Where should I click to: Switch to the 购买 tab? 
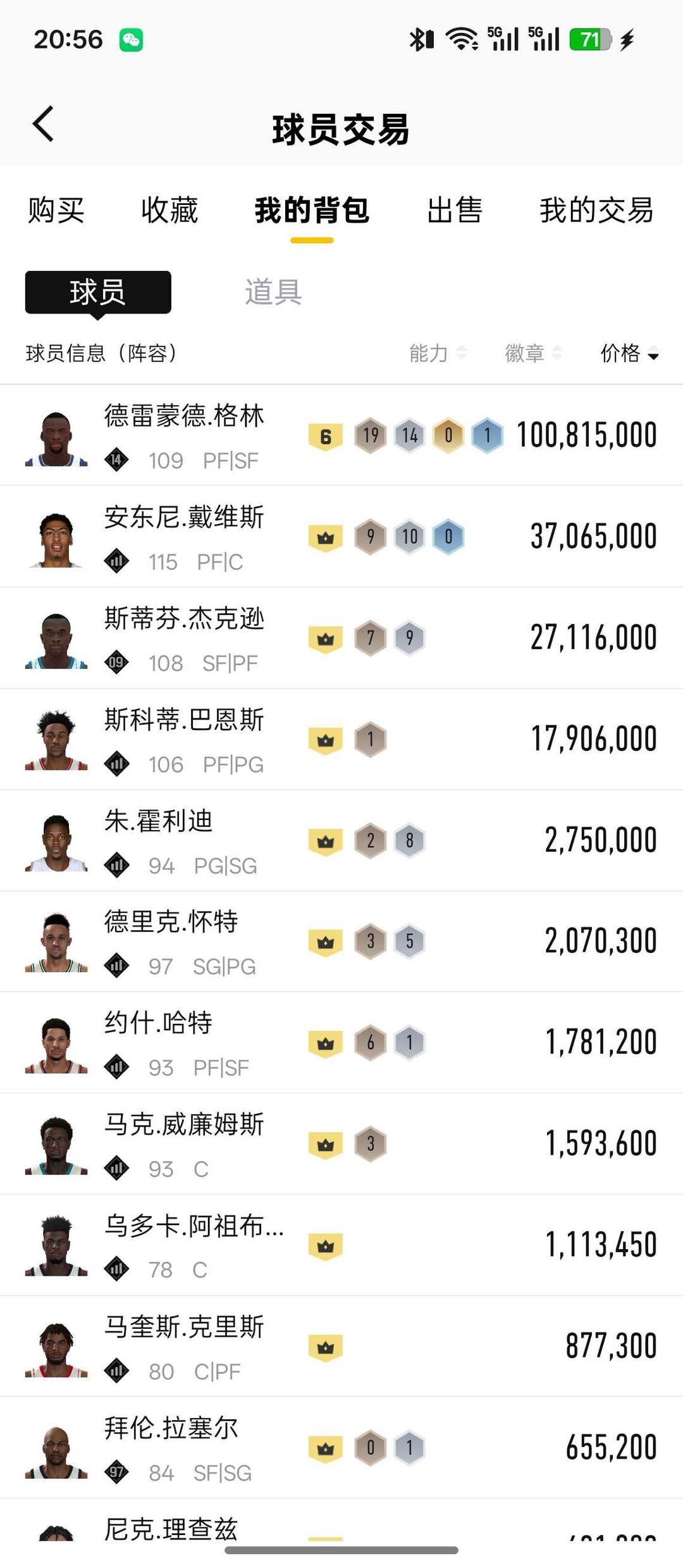56,210
